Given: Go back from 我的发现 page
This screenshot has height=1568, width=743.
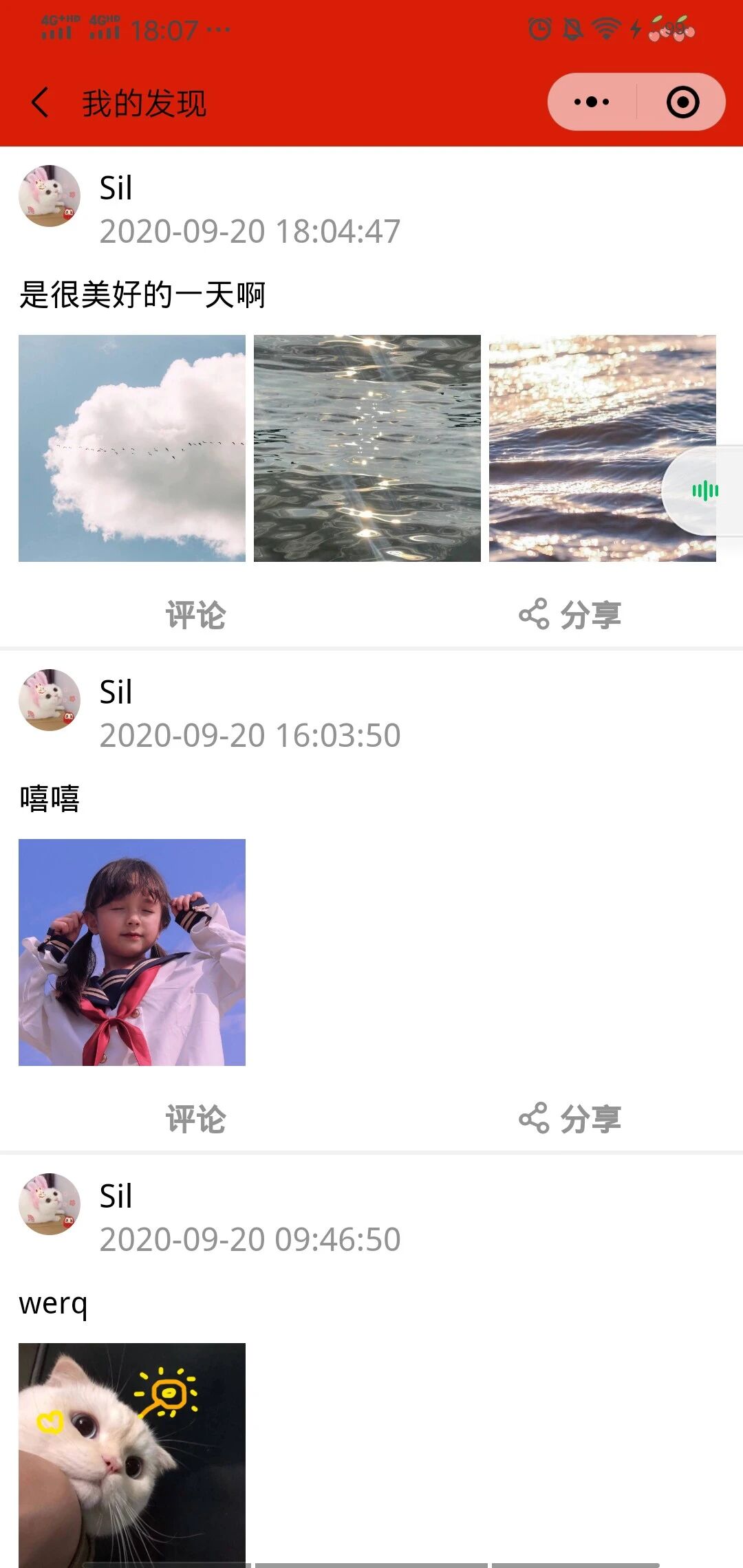Looking at the screenshot, I should 40,103.
